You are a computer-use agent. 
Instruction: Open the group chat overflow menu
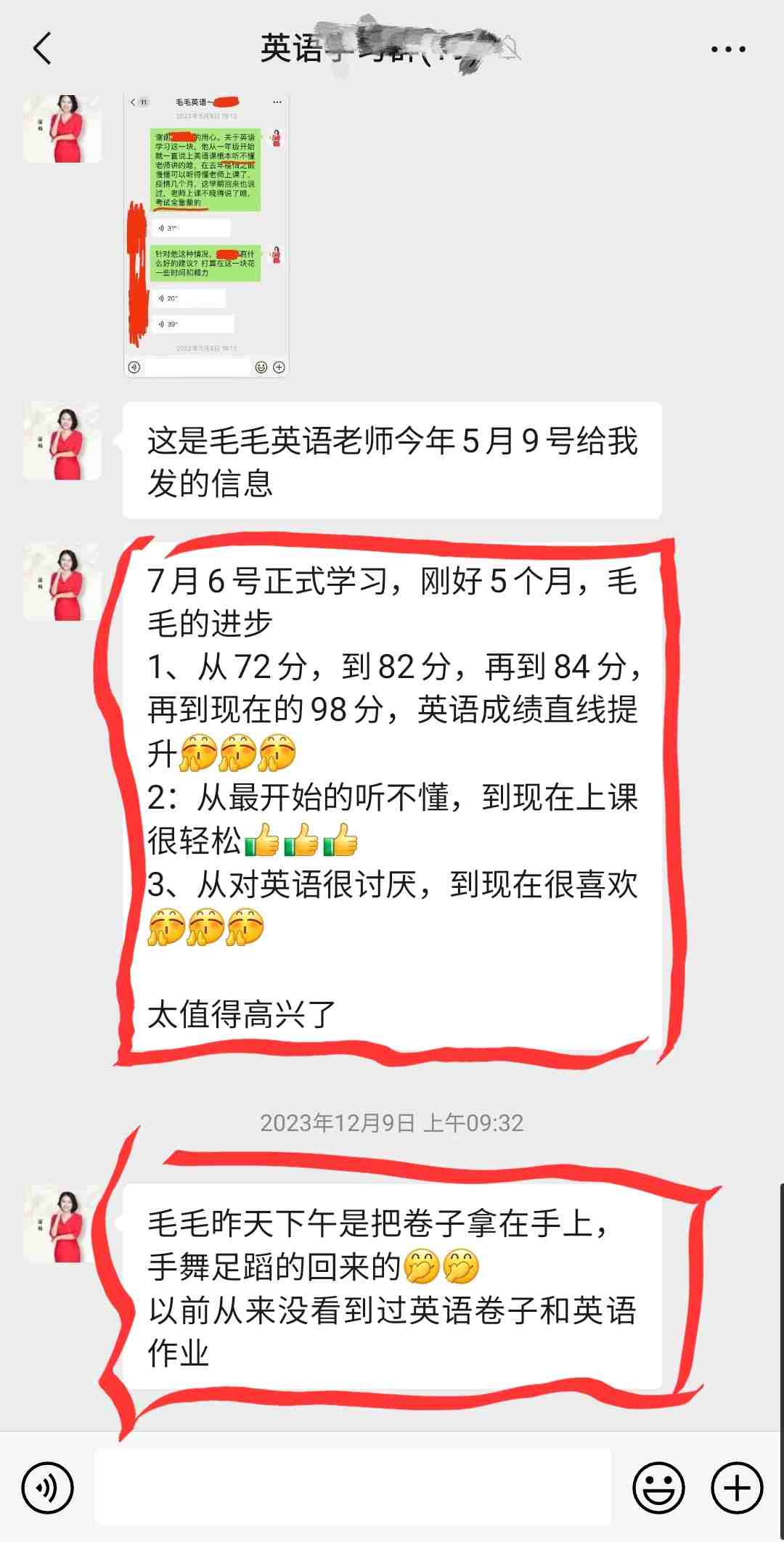pyautogui.click(x=727, y=49)
